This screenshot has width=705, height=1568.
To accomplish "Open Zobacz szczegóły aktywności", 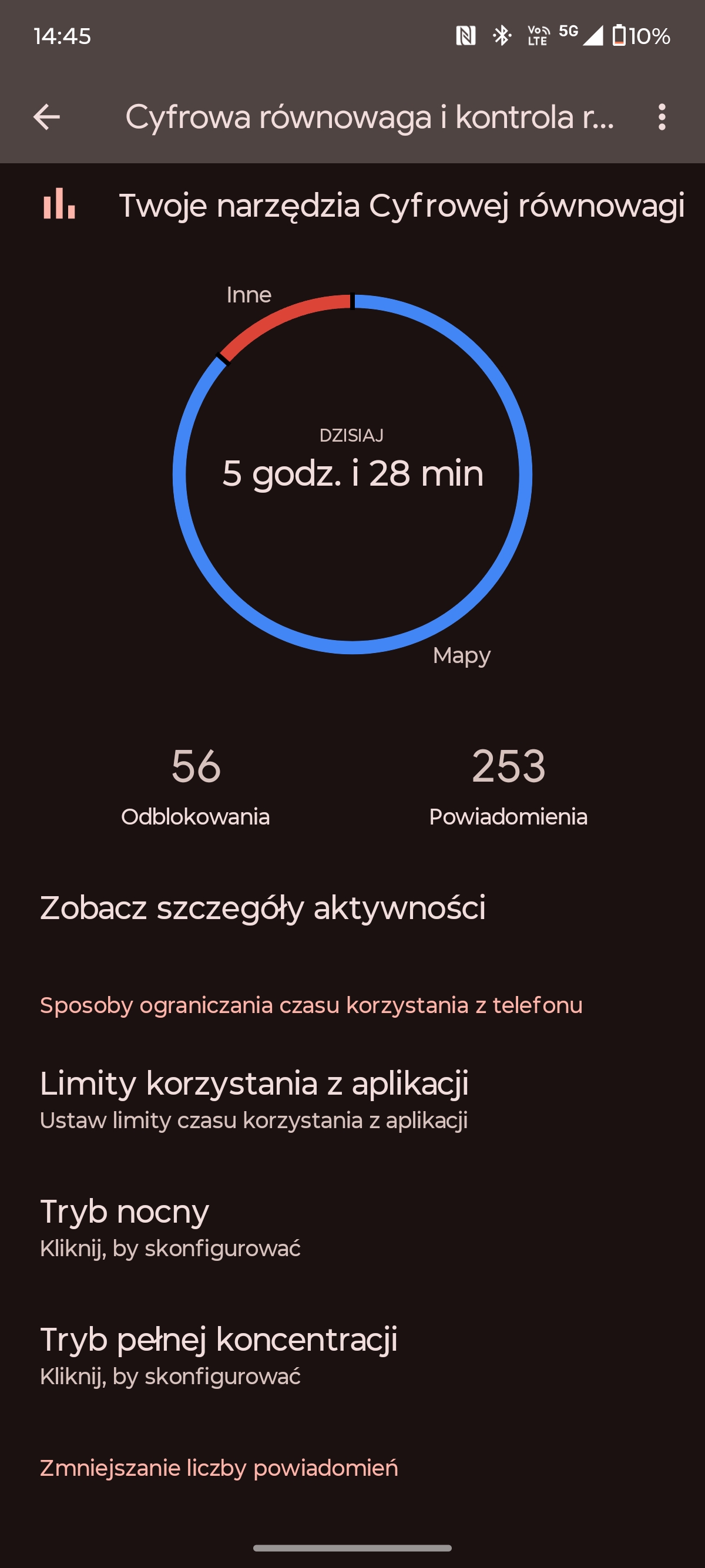I will [x=352, y=907].
